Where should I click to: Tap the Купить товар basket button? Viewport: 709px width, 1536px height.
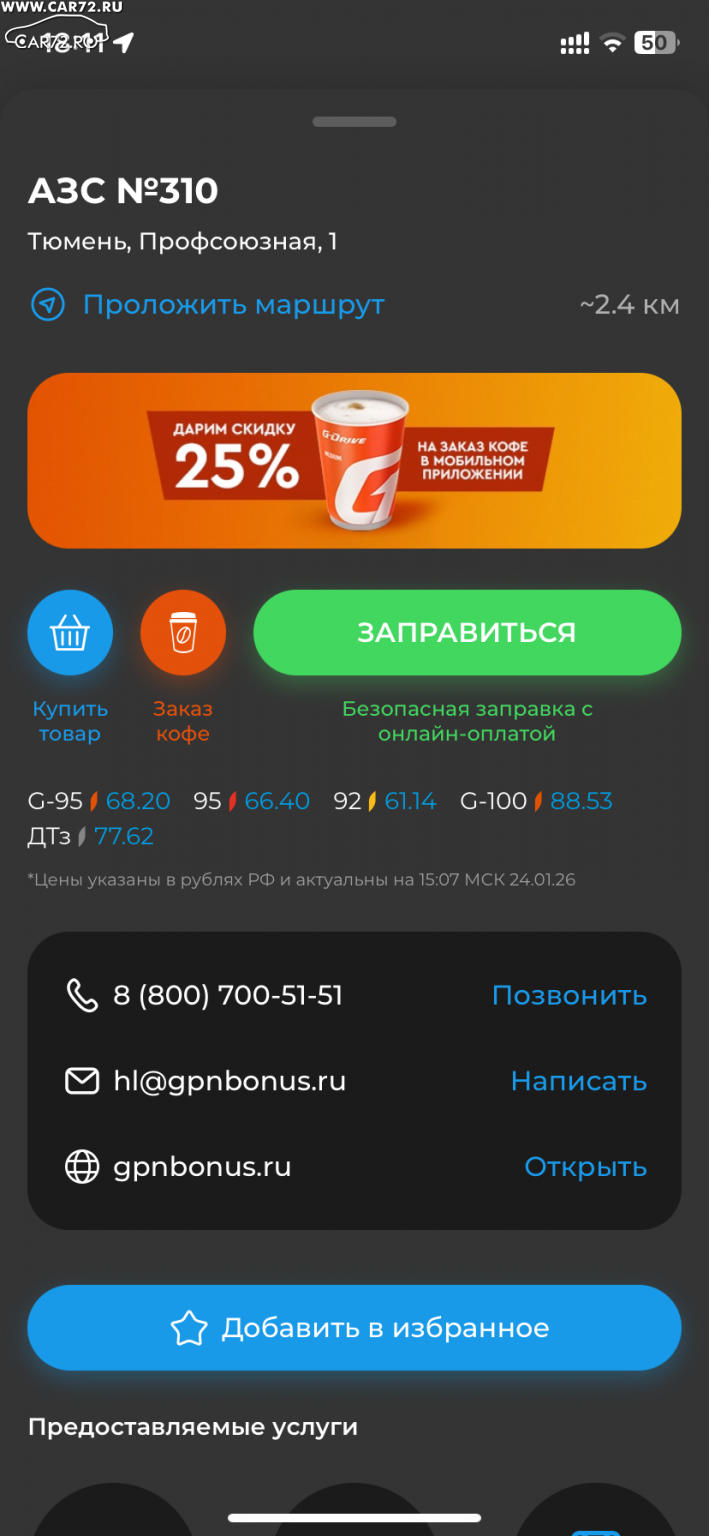point(70,633)
